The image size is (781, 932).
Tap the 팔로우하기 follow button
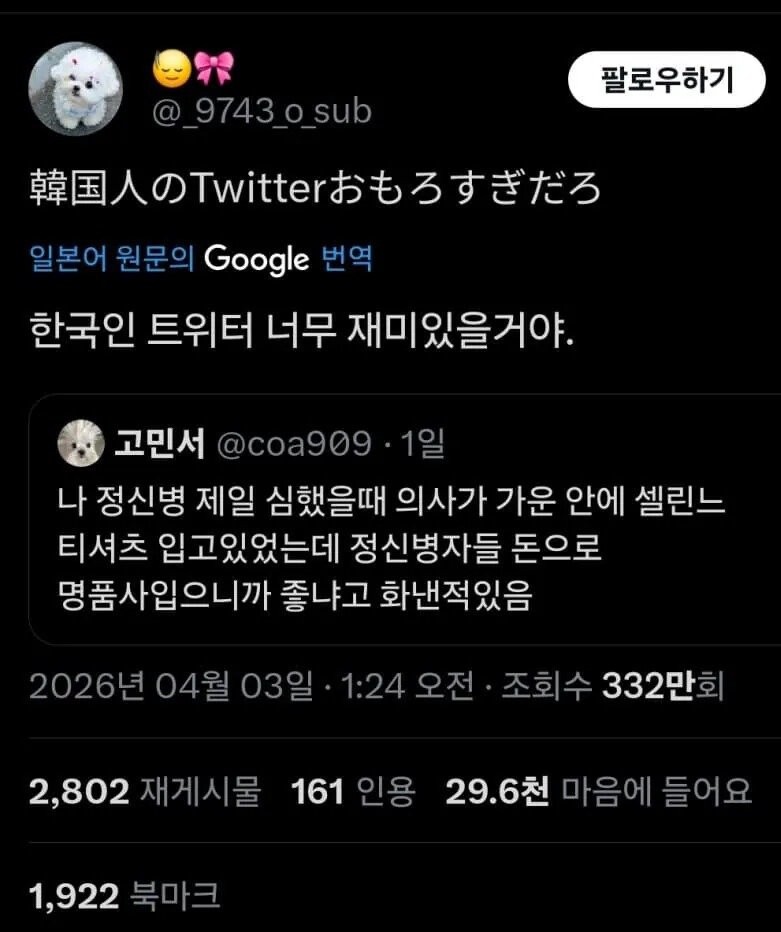(666, 79)
